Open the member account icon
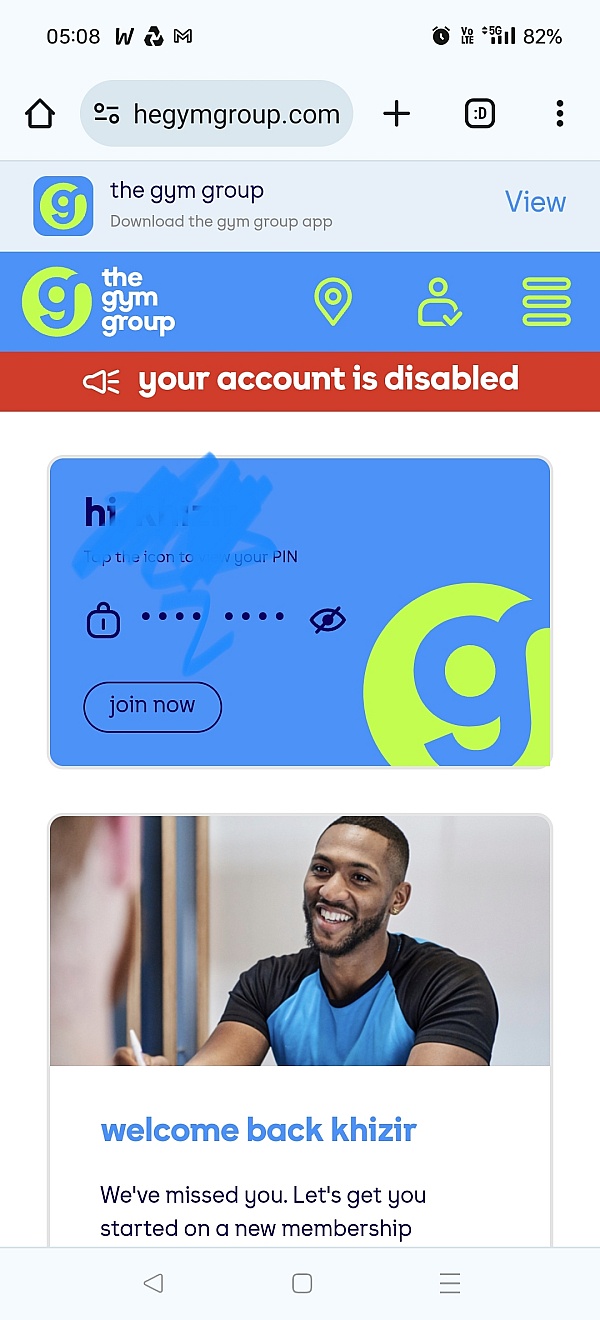Screen dimensions: 600x1320 click(439, 301)
